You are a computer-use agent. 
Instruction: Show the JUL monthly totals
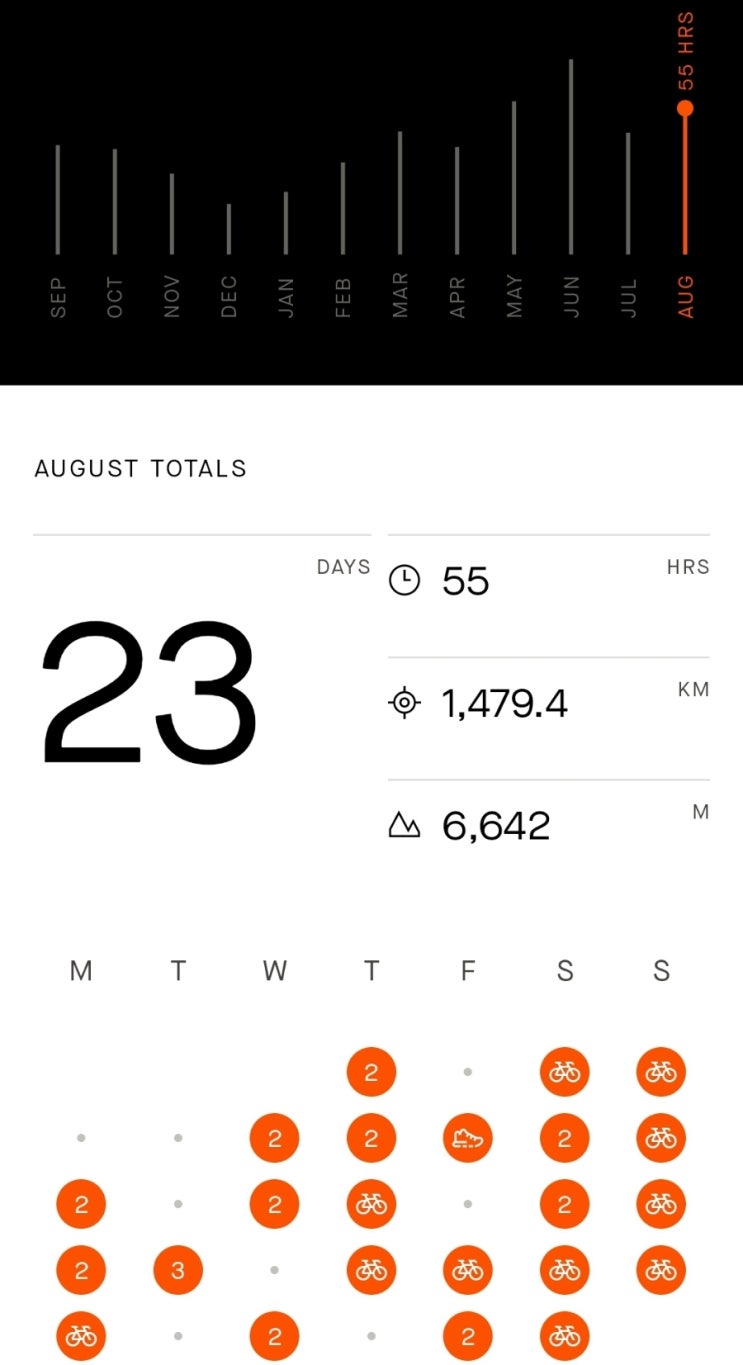(x=628, y=194)
